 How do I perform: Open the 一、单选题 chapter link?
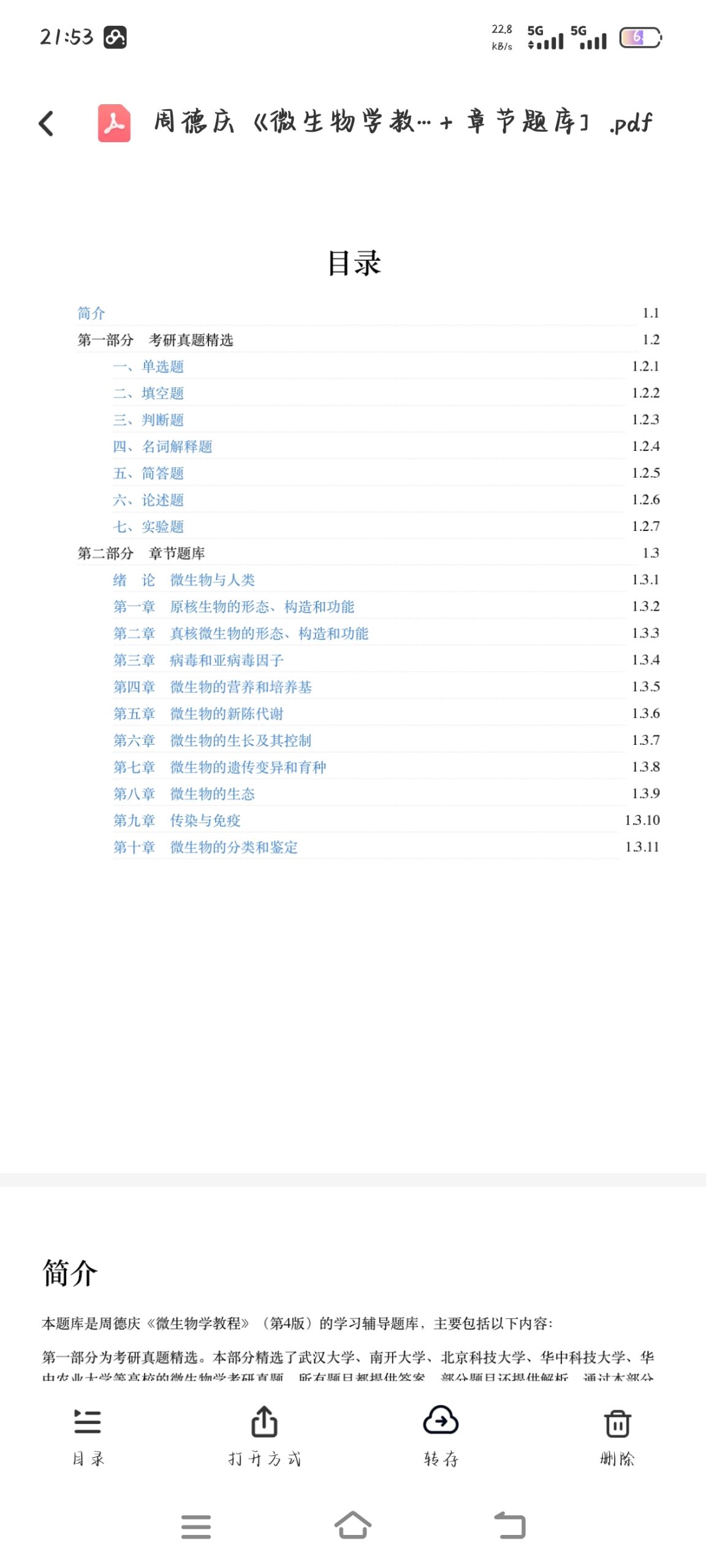coord(151,367)
